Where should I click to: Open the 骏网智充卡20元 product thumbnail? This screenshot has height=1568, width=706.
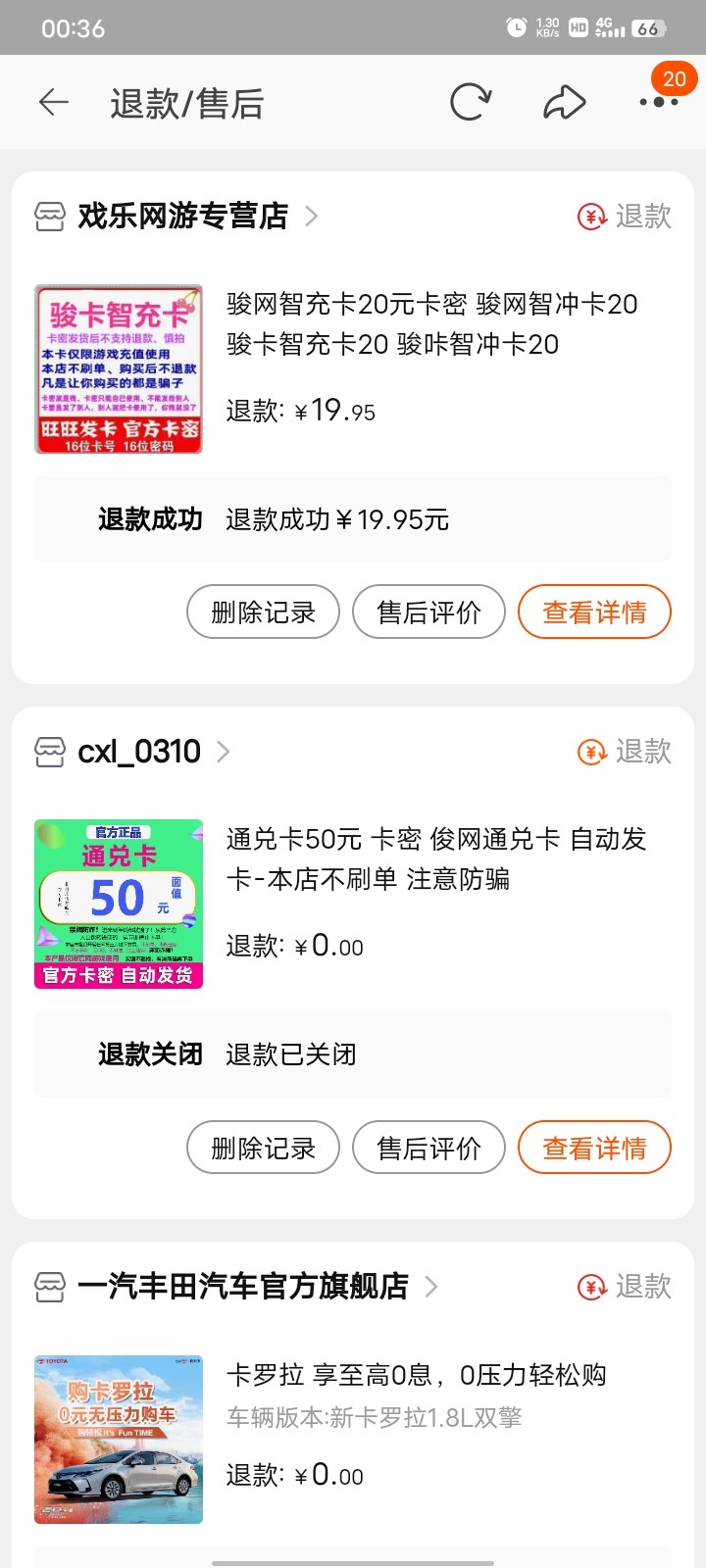point(119,369)
